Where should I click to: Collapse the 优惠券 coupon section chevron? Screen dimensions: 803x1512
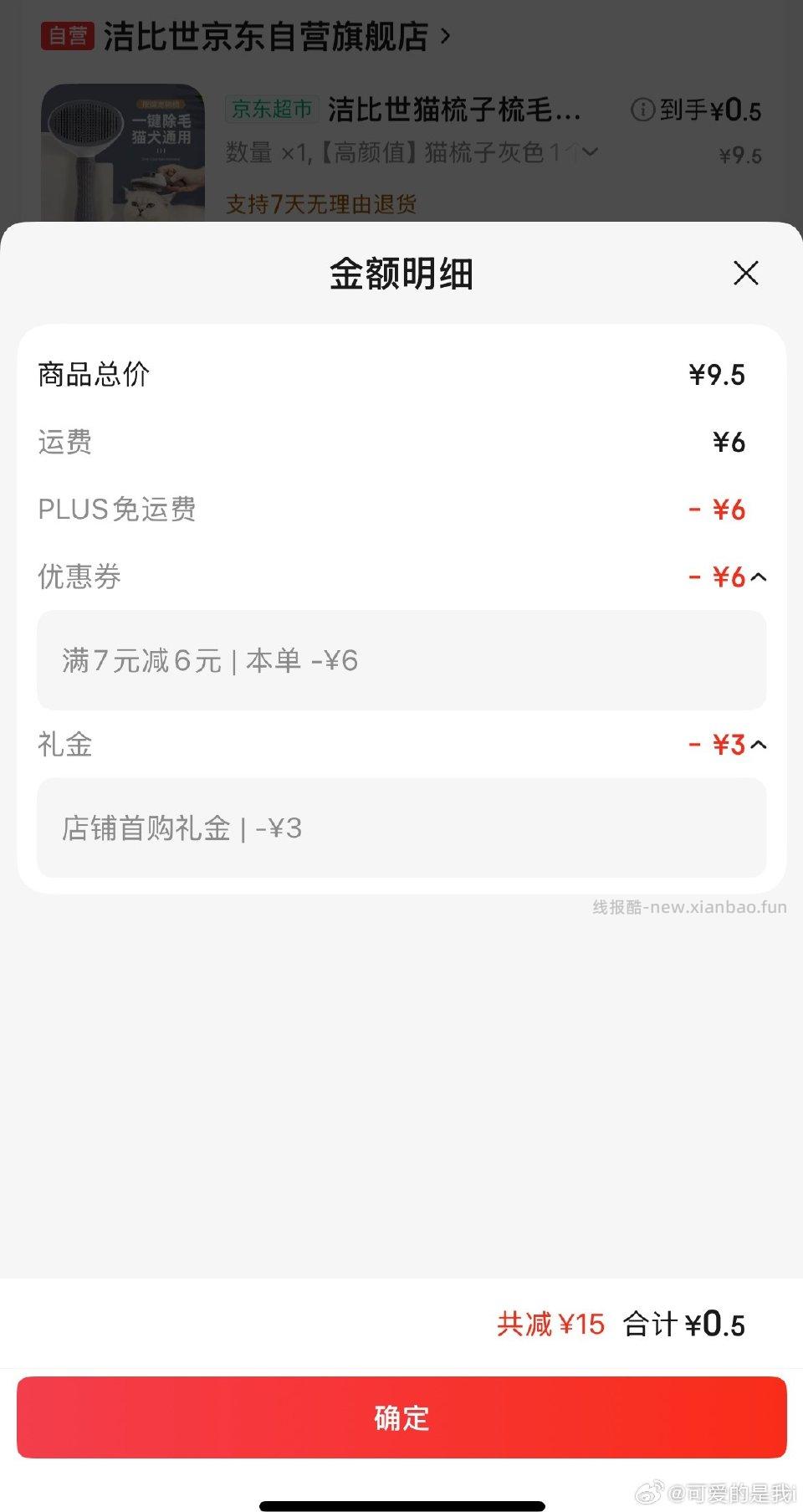760,577
